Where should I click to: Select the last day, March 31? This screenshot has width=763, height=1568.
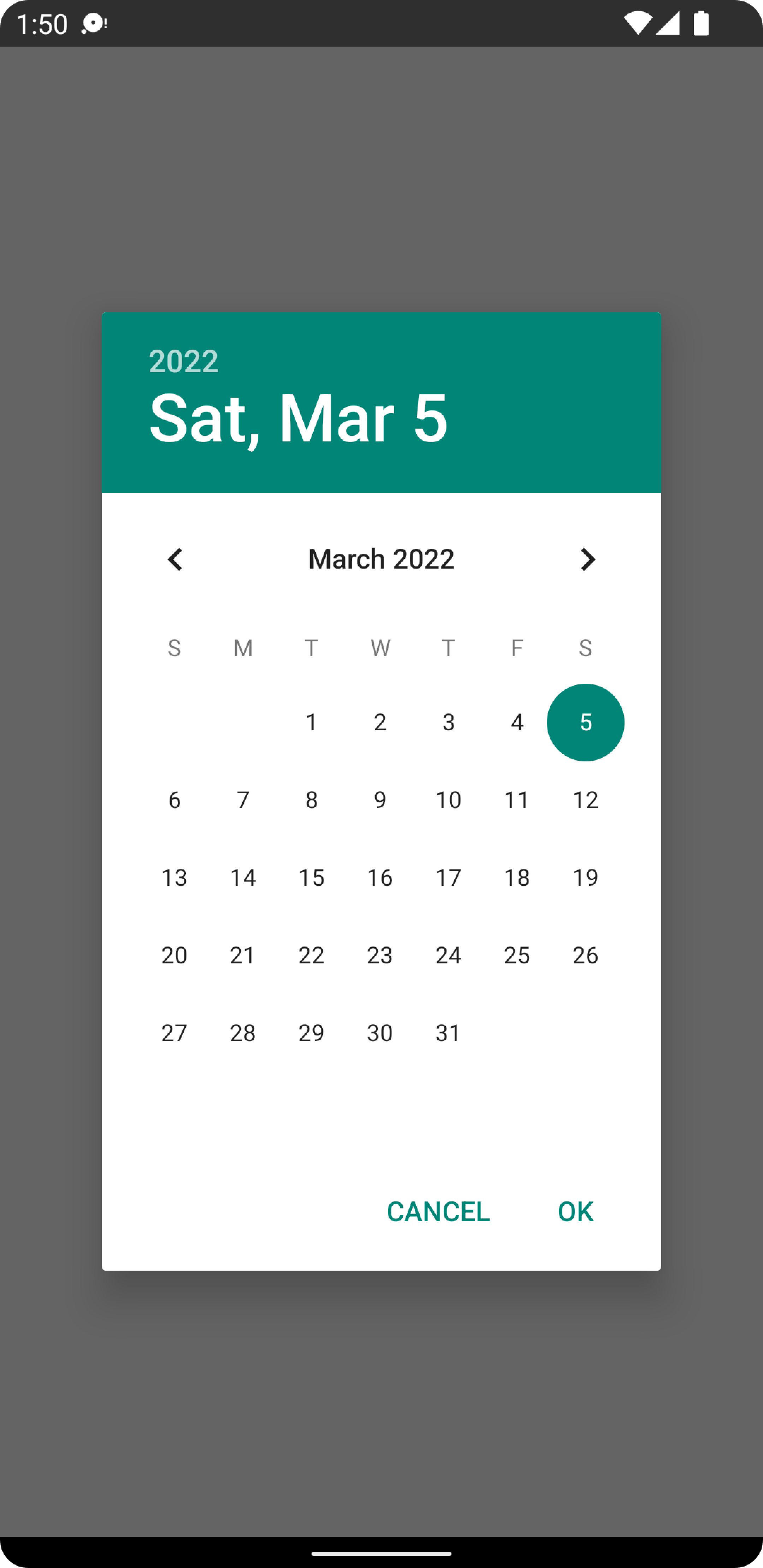[x=449, y=1032]
